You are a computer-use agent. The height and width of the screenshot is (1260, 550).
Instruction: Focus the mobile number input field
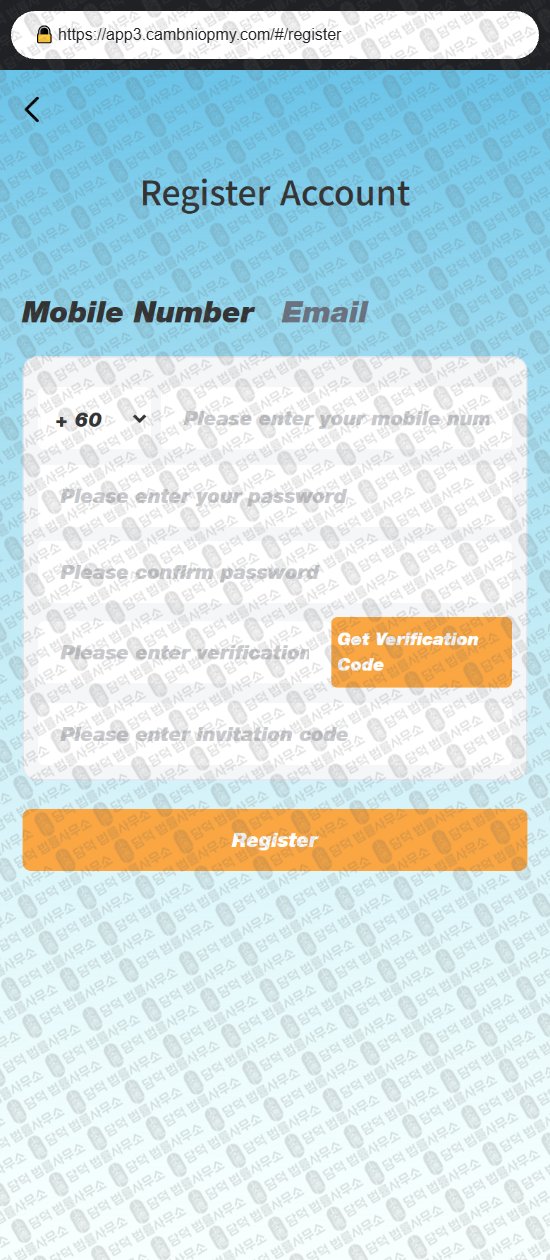click(338, 419)
